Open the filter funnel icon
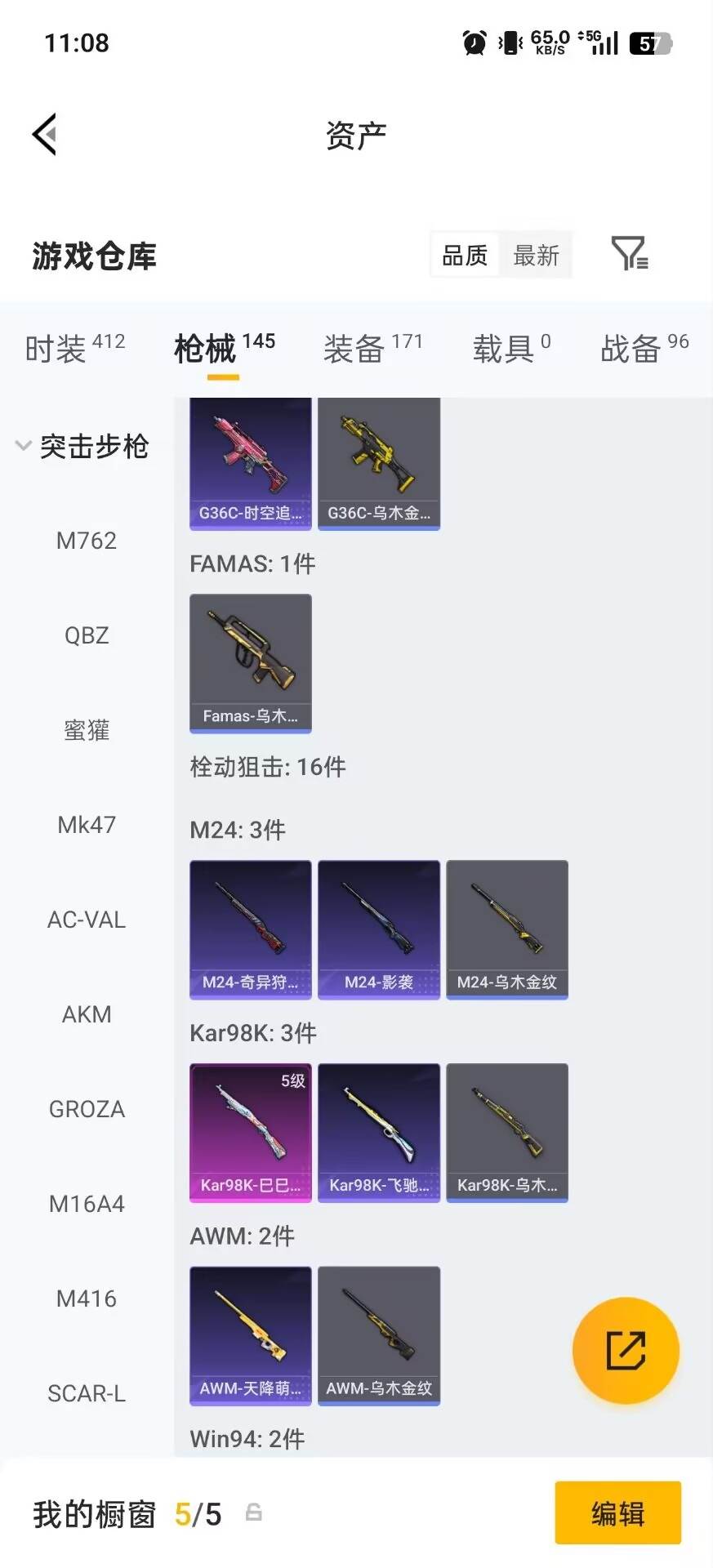 tap(629, 255)
